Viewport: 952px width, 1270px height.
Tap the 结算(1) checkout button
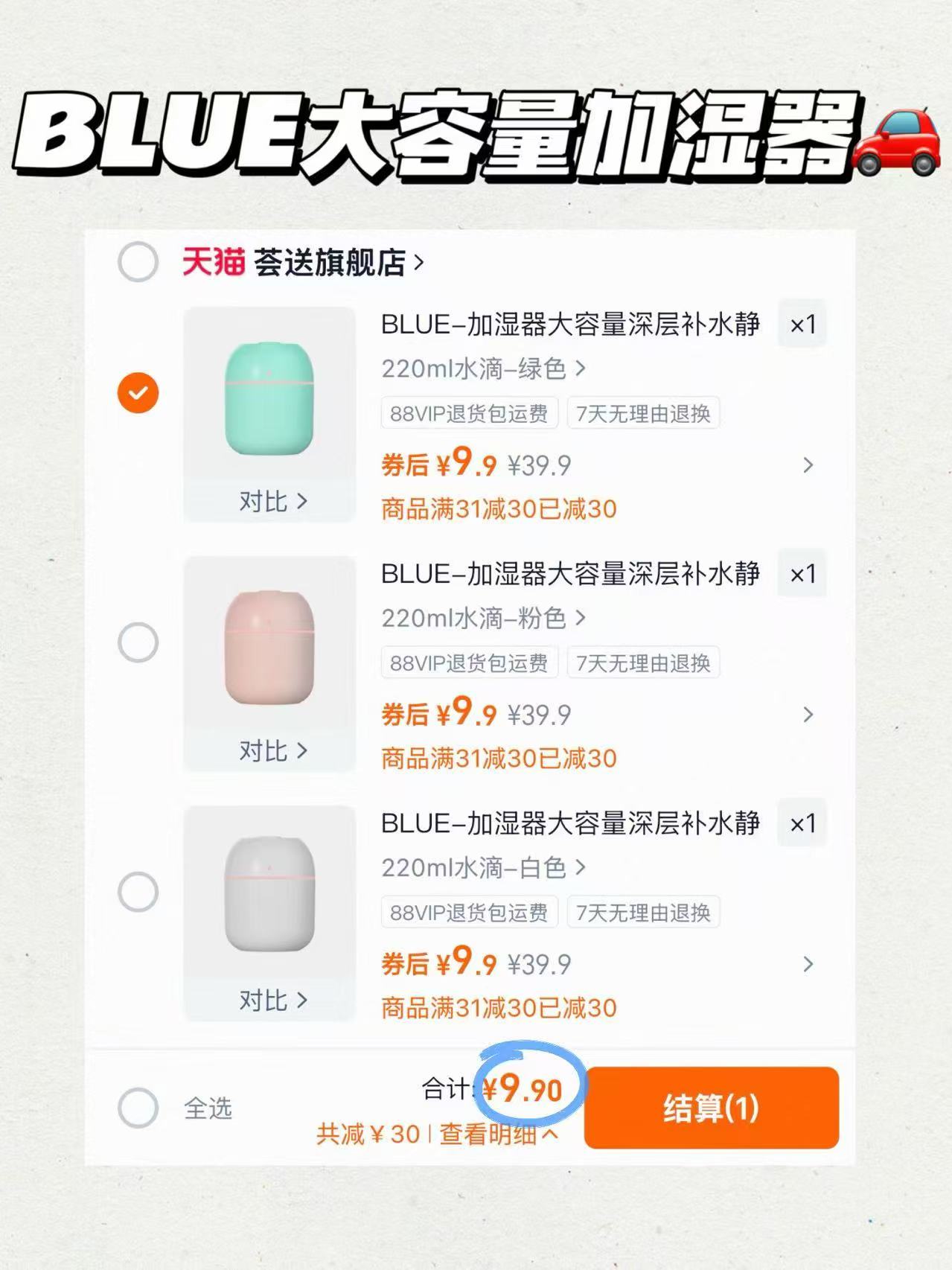[x=712, y=1108]
